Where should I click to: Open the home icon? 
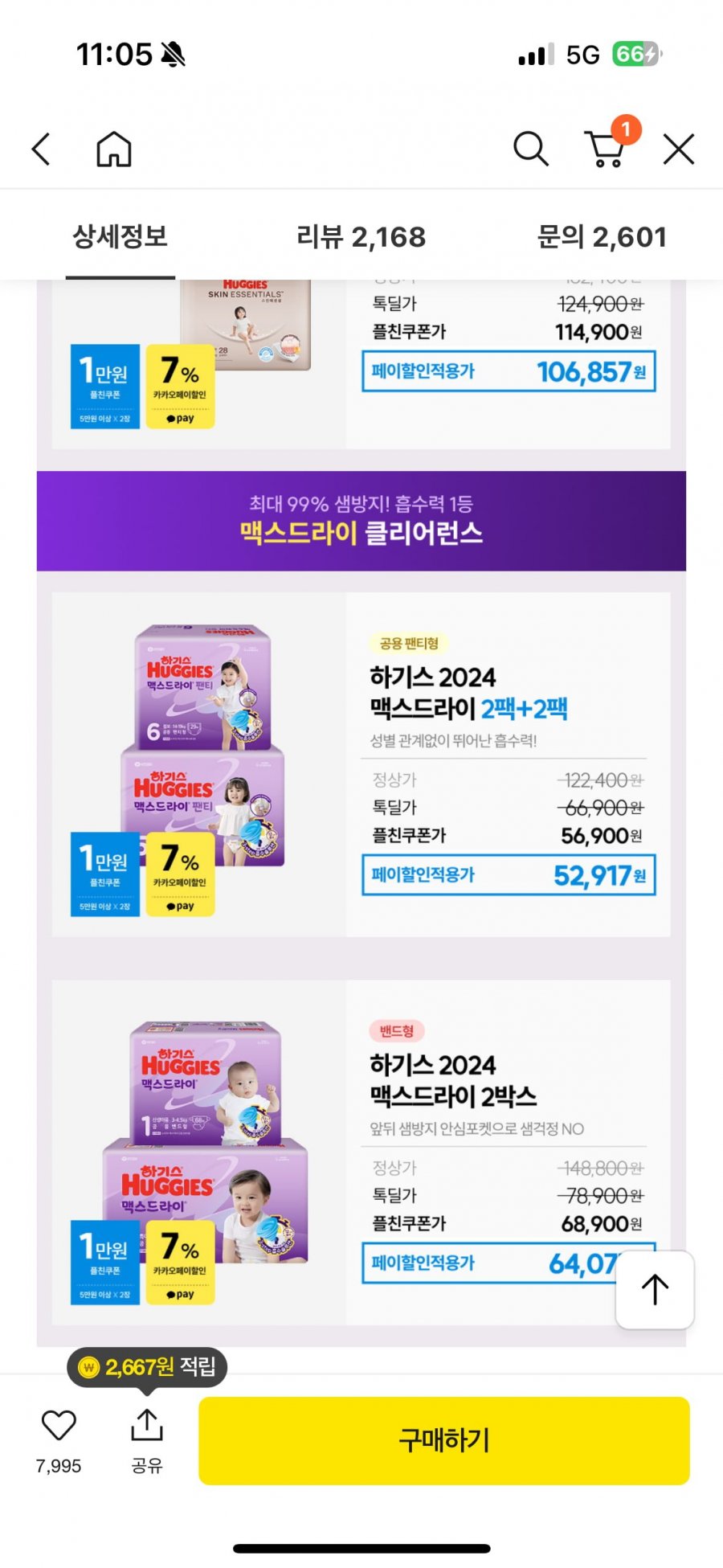113,149
